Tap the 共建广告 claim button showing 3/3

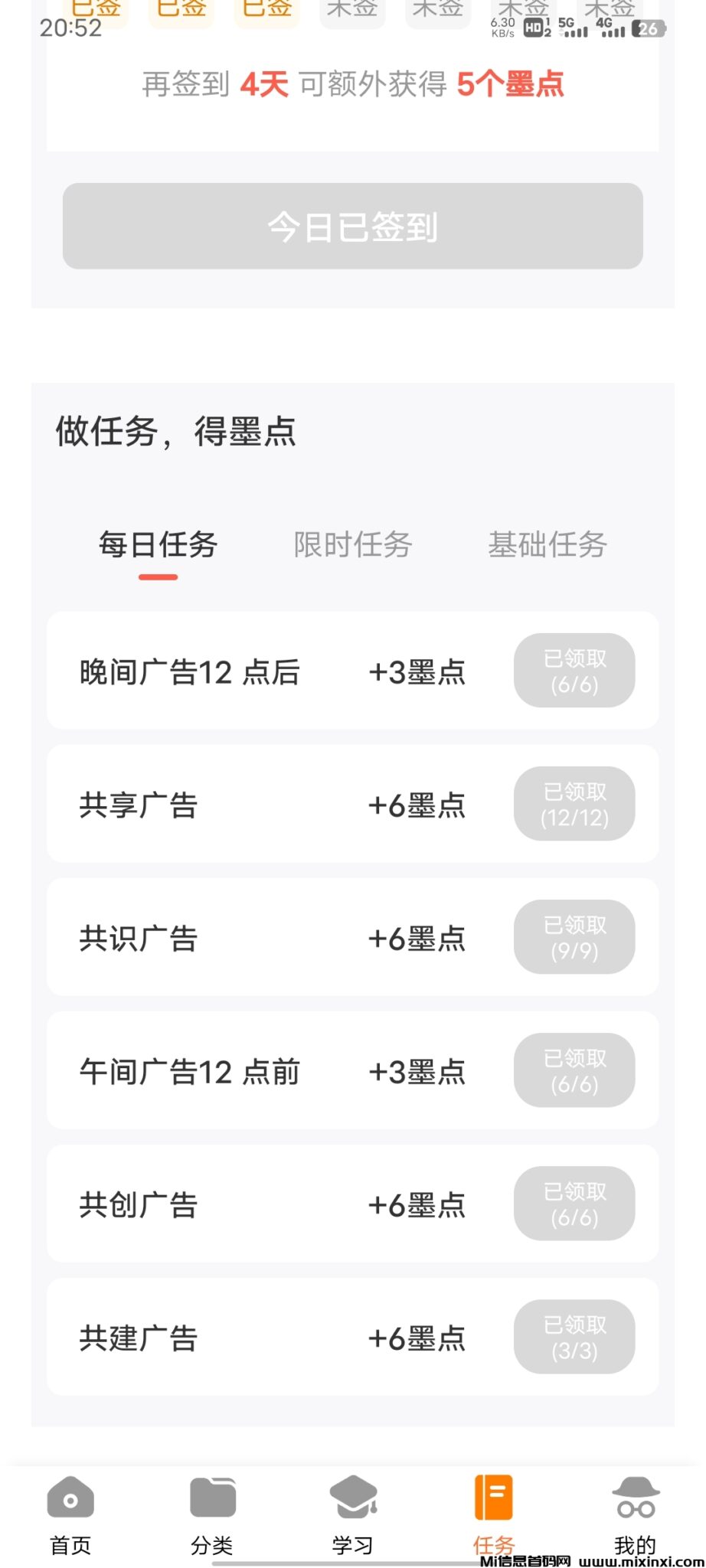(x=574, y=1337)
